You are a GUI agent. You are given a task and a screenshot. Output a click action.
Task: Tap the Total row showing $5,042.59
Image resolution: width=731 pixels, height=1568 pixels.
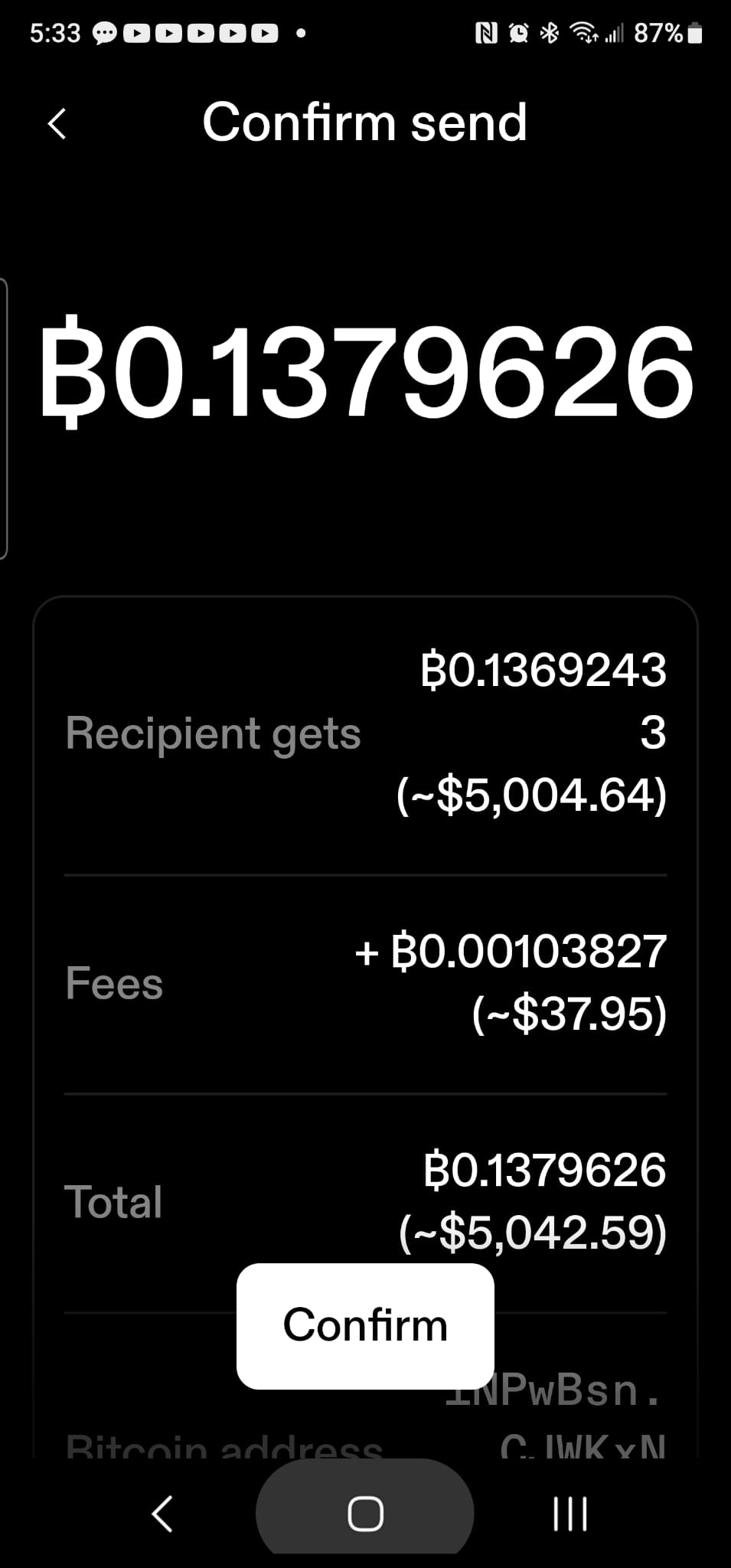pos(365,1200)
